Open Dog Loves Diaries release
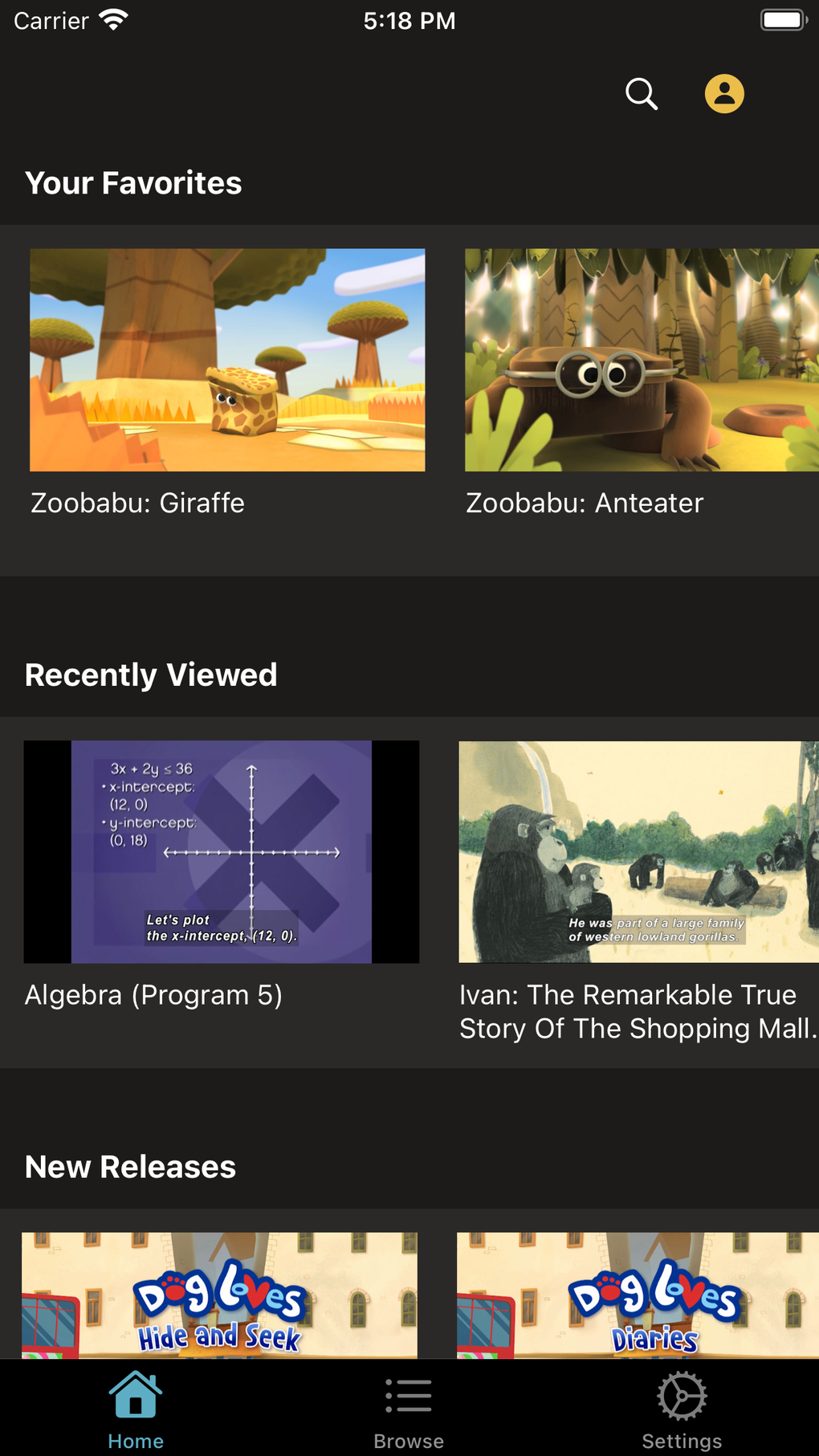Screen dimensions: 819x1456 click(638, 1295)
